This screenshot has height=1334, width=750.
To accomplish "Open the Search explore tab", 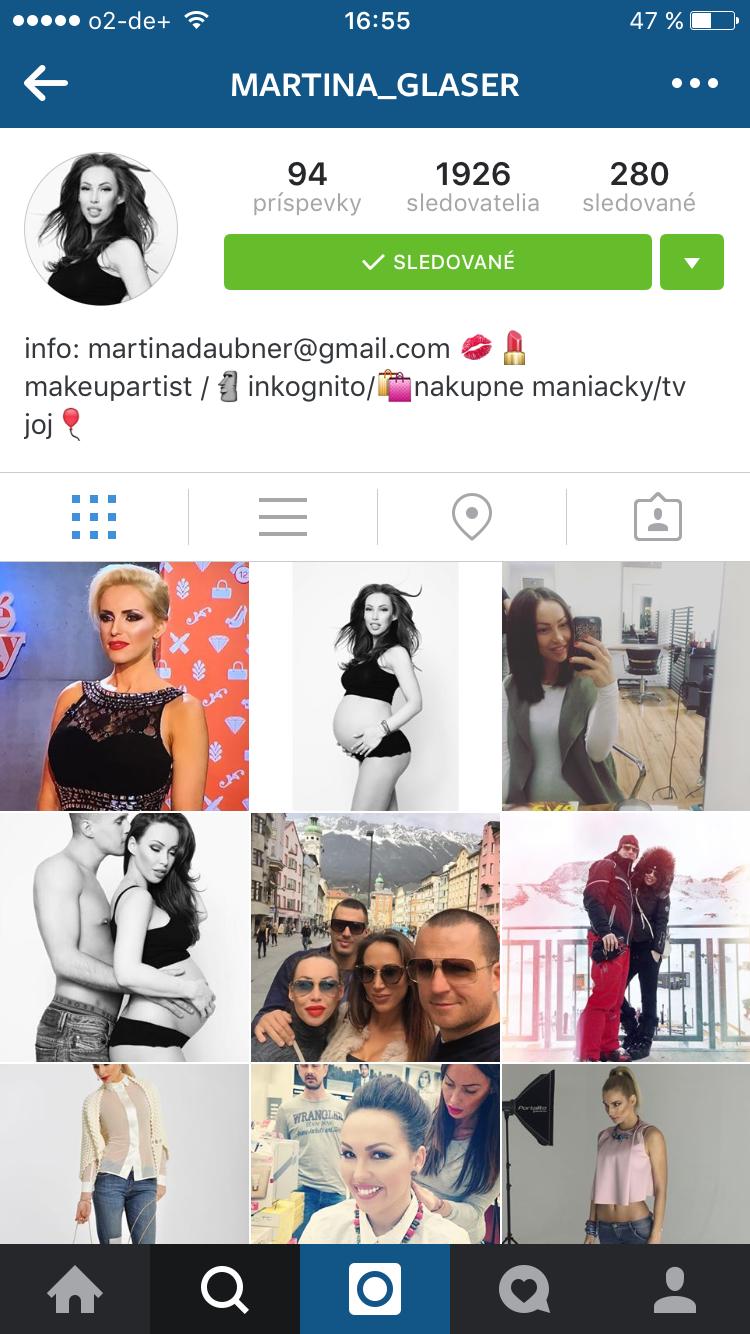I will [225, 1290].
